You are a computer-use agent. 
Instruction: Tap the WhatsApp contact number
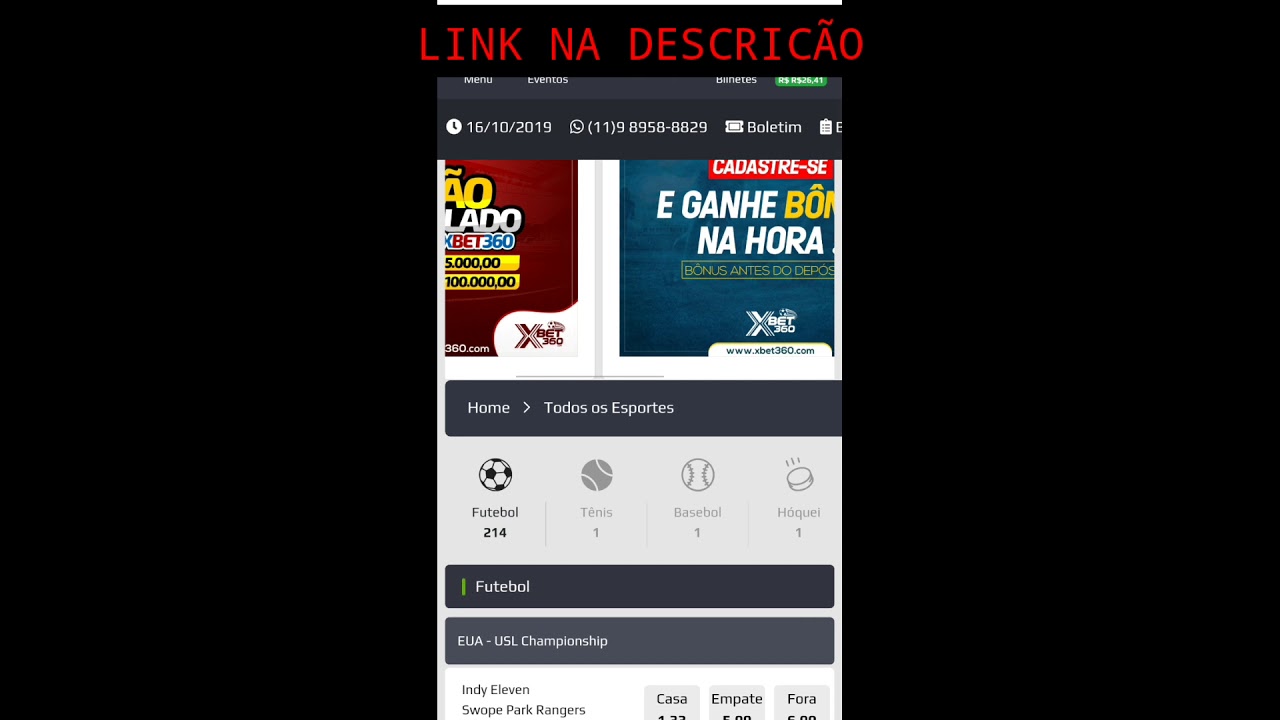[x=638, y=127]
